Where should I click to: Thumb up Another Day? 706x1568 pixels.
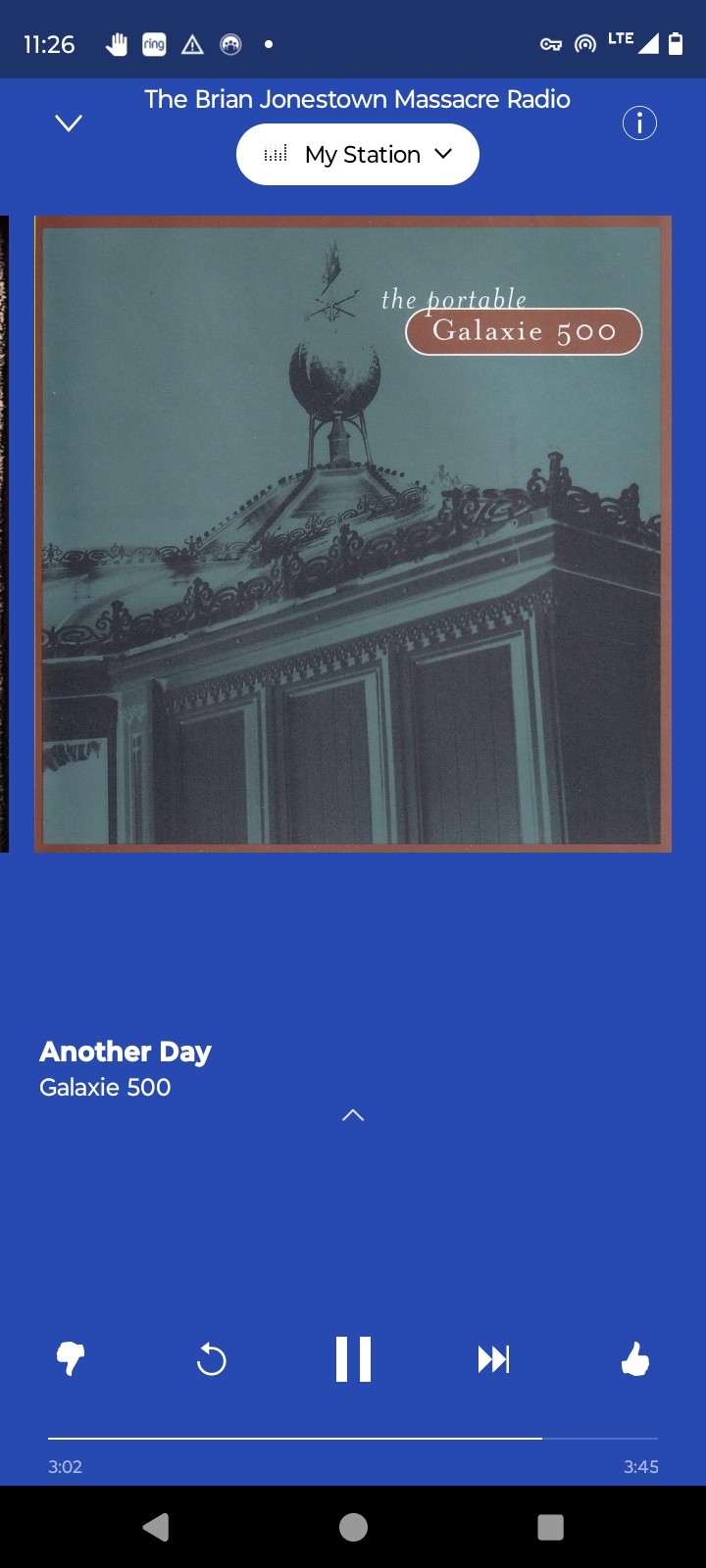coord(635,1359)
